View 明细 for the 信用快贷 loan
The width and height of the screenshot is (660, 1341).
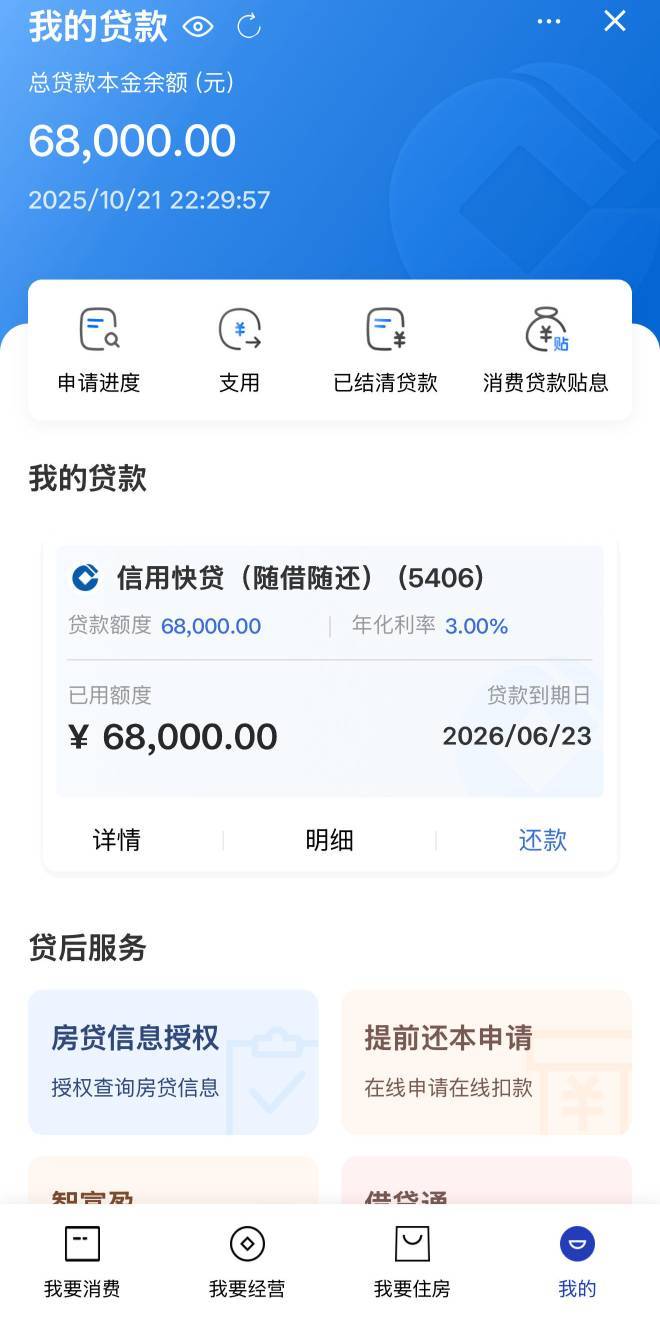point(330,840)
